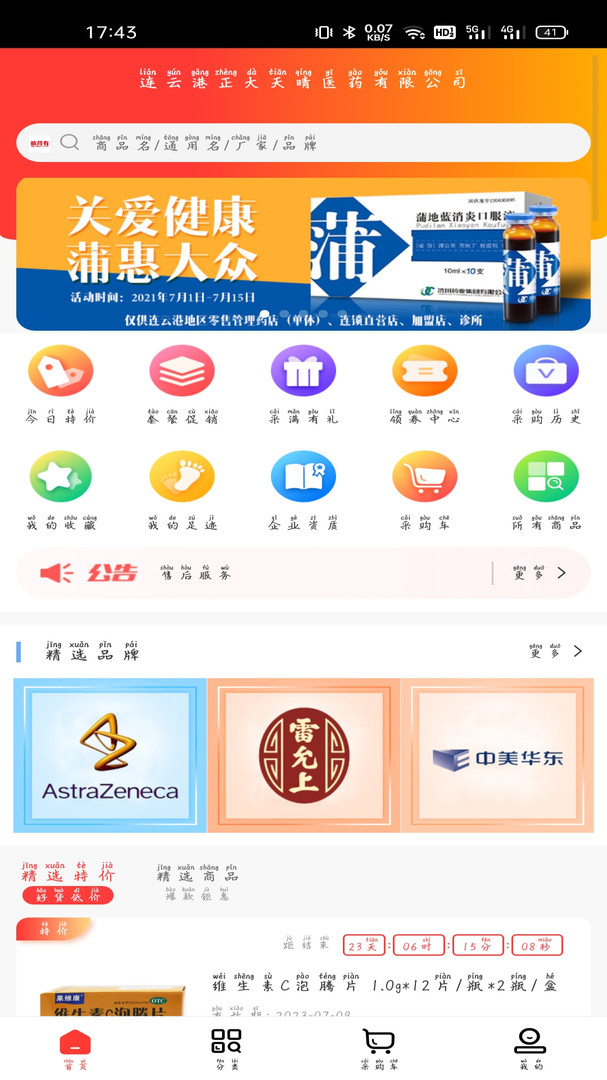The image size is (607, 1080).
Task: Open 采满有礼 gift rewards
Action: click(x=303, y=384)
